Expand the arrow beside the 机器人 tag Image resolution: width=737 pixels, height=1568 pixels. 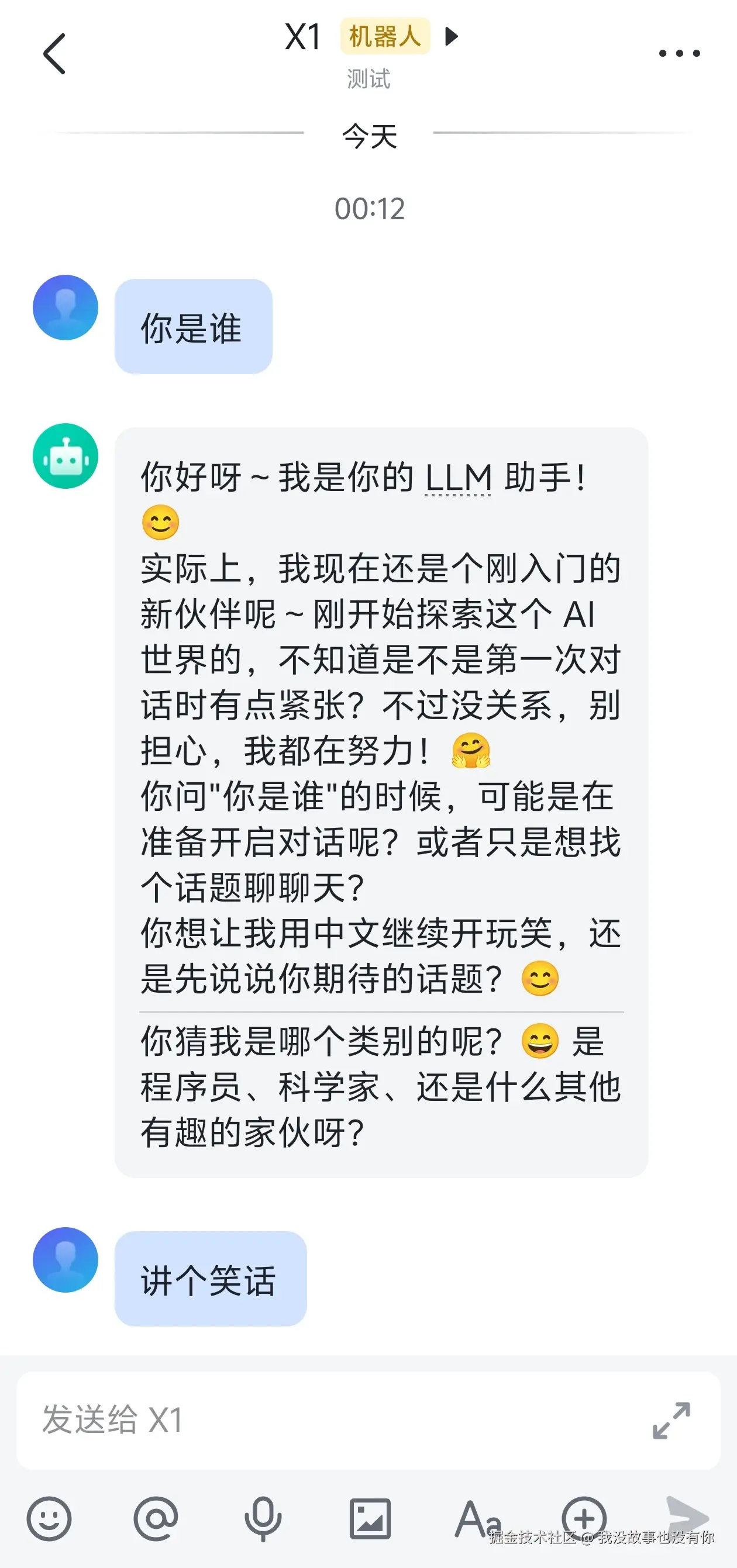click(x=452, y=36)
